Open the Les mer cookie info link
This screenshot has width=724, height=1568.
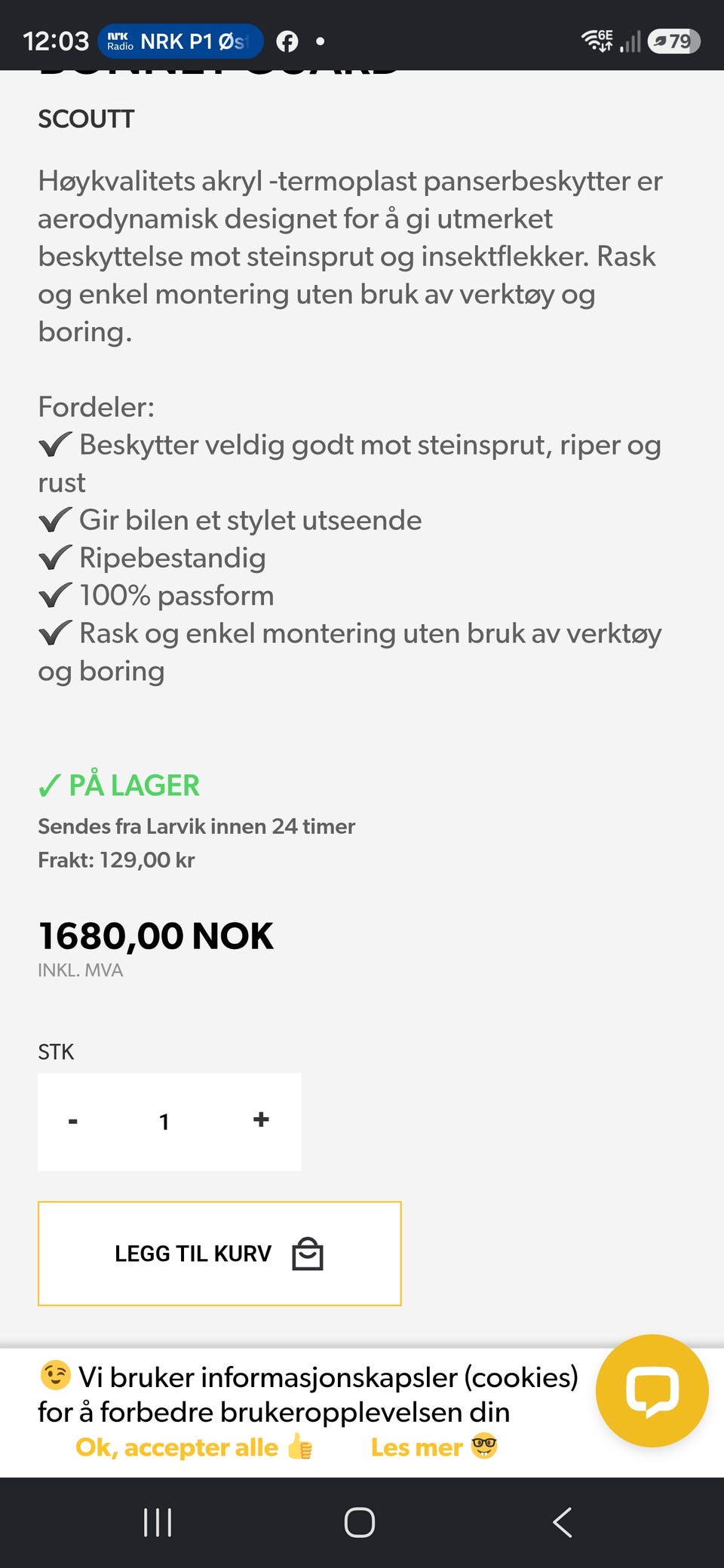coord(434,1447)
